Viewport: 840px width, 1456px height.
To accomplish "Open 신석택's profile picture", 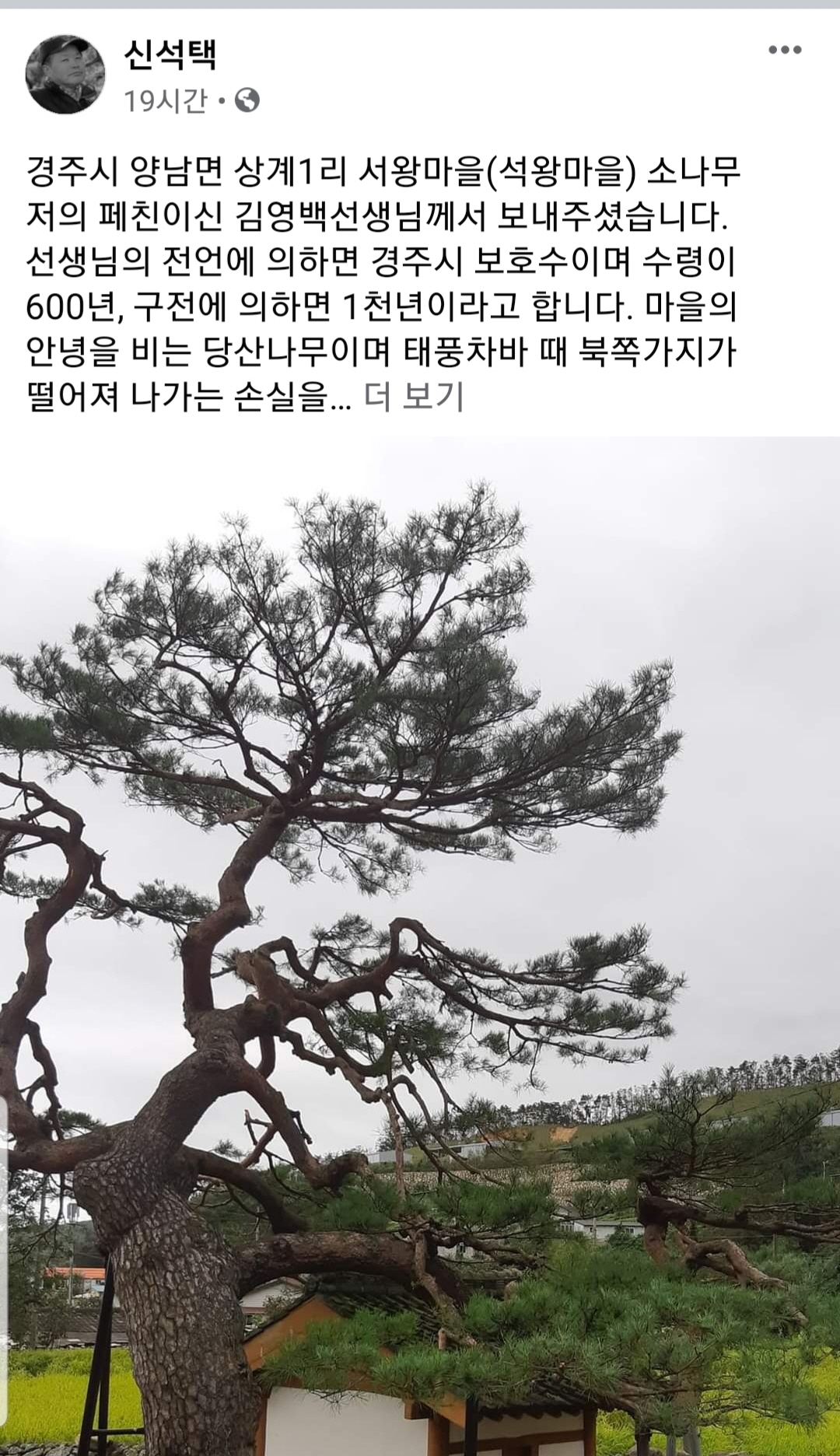I will (x=65, y=75).
